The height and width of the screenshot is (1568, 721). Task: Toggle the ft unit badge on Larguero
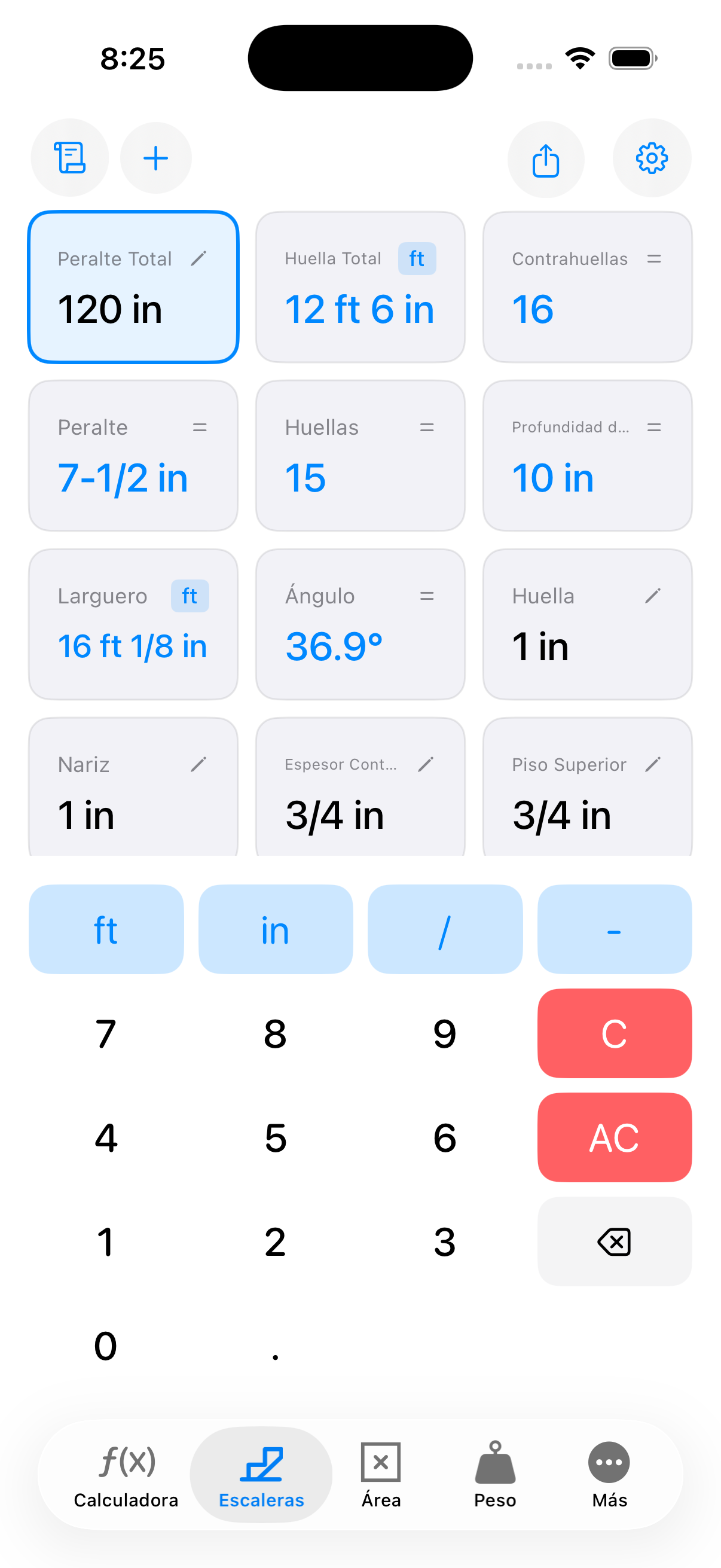pyautogui.click(x=190, y=596)
